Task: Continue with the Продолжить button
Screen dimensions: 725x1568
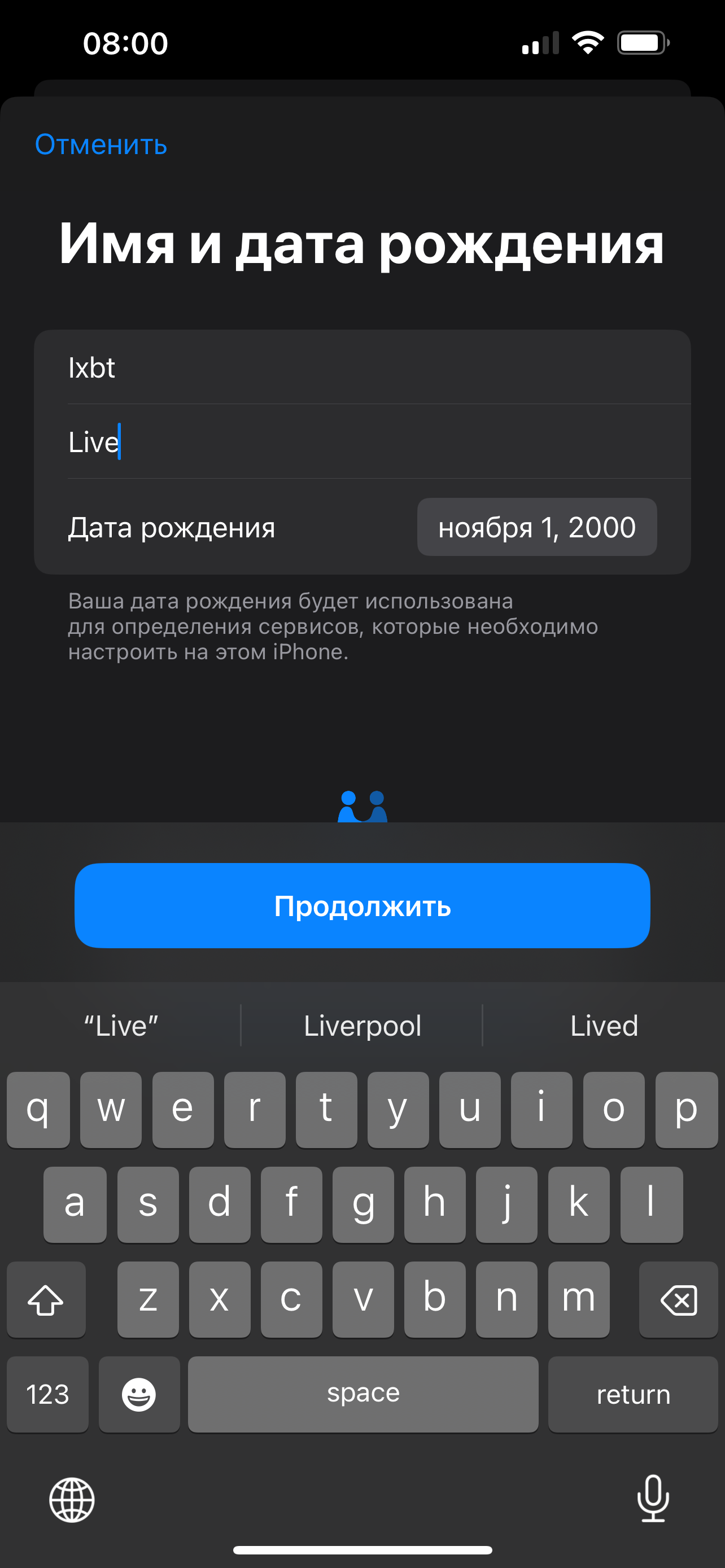Action: (x=362, y=906)
